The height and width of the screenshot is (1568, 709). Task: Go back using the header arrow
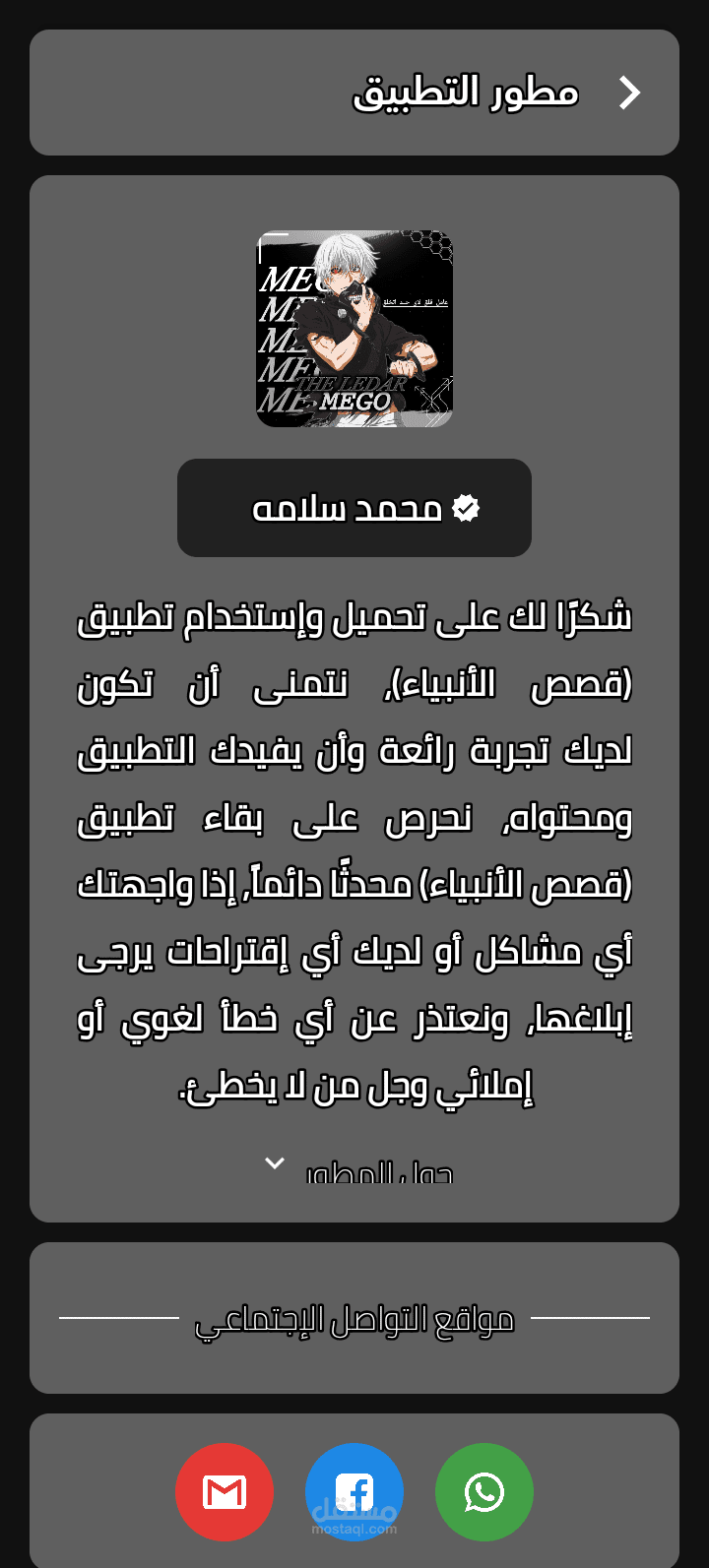click(629, 93)
